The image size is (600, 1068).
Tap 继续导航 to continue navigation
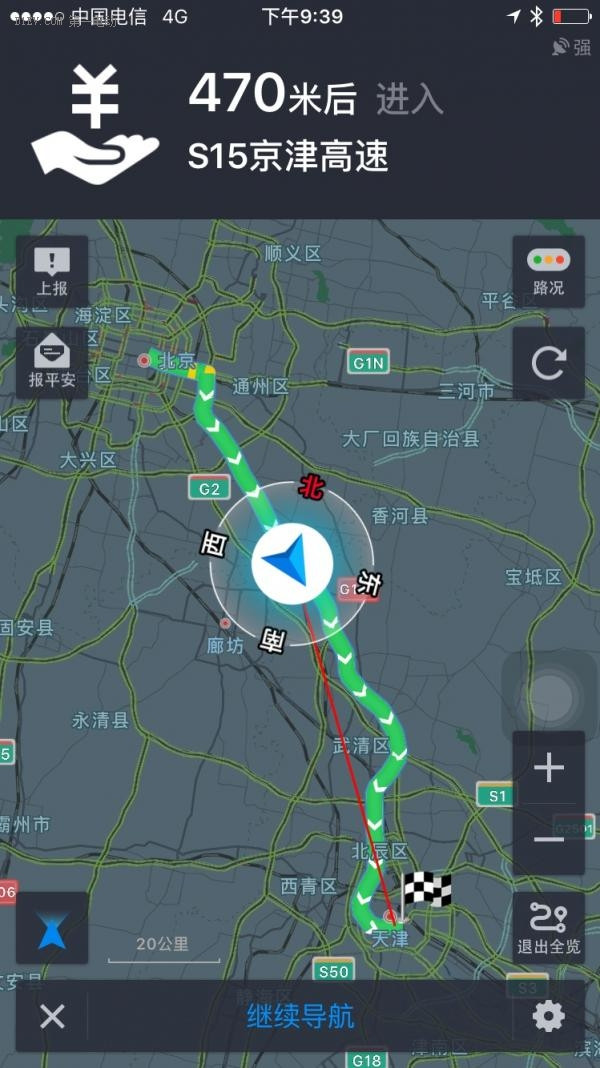[300, 1017]
